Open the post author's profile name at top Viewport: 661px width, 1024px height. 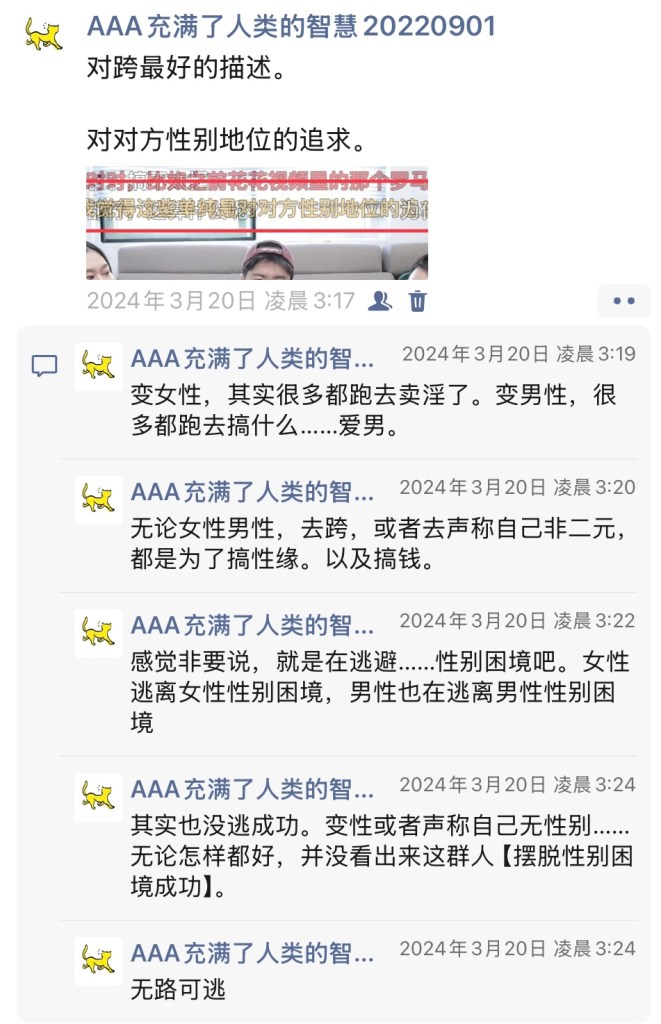coord(291,25)
